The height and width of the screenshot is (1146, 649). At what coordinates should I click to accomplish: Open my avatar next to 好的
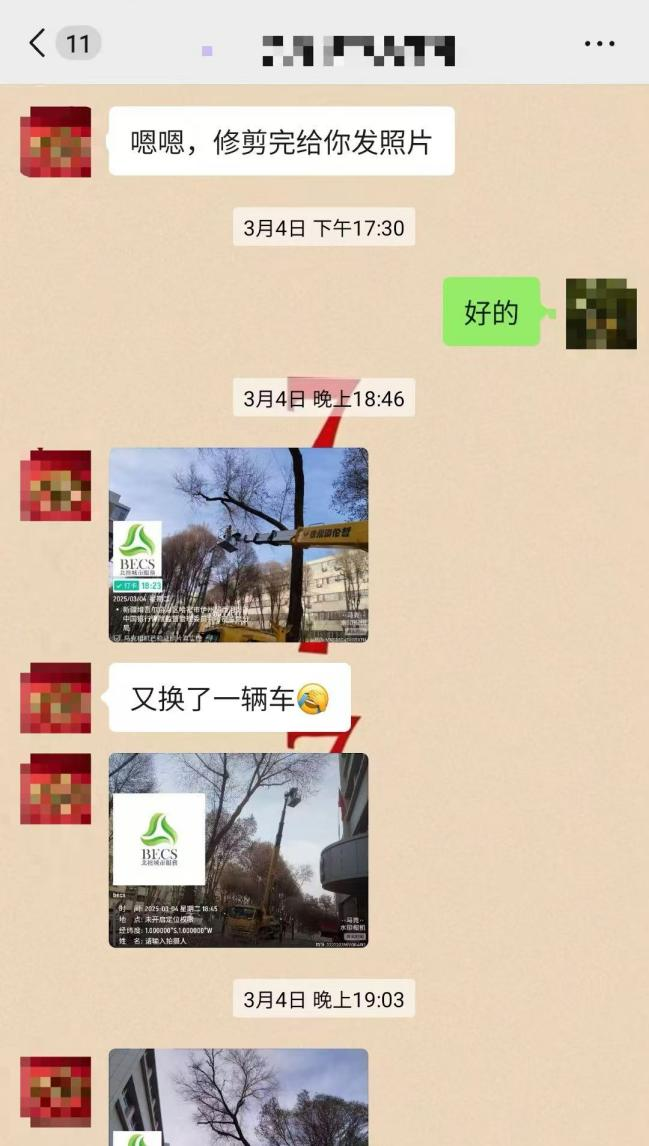point(601,313)
